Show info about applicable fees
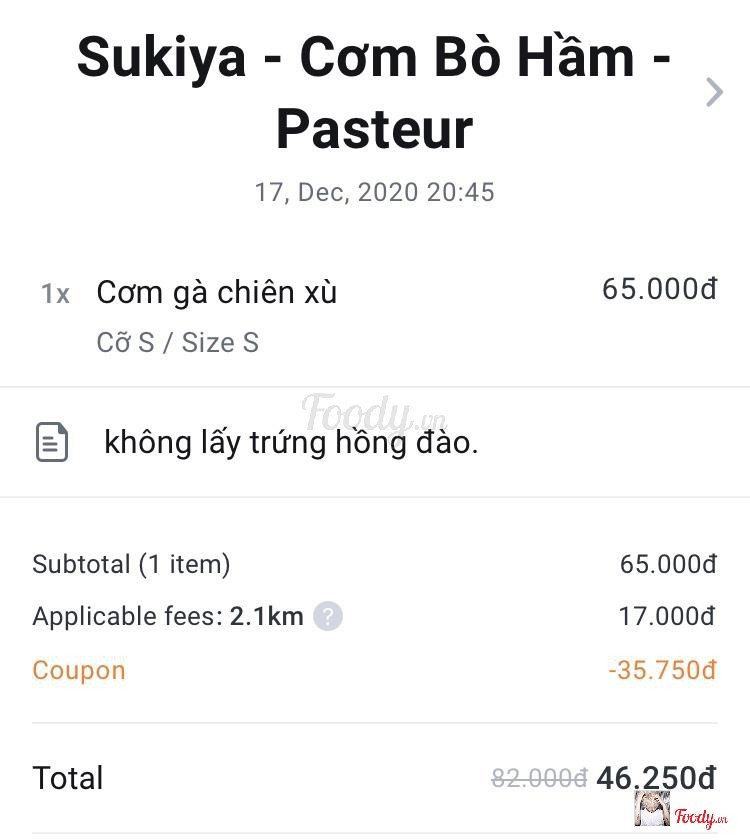The width and height of the screenshot is (750, 840). coord(328,616)
